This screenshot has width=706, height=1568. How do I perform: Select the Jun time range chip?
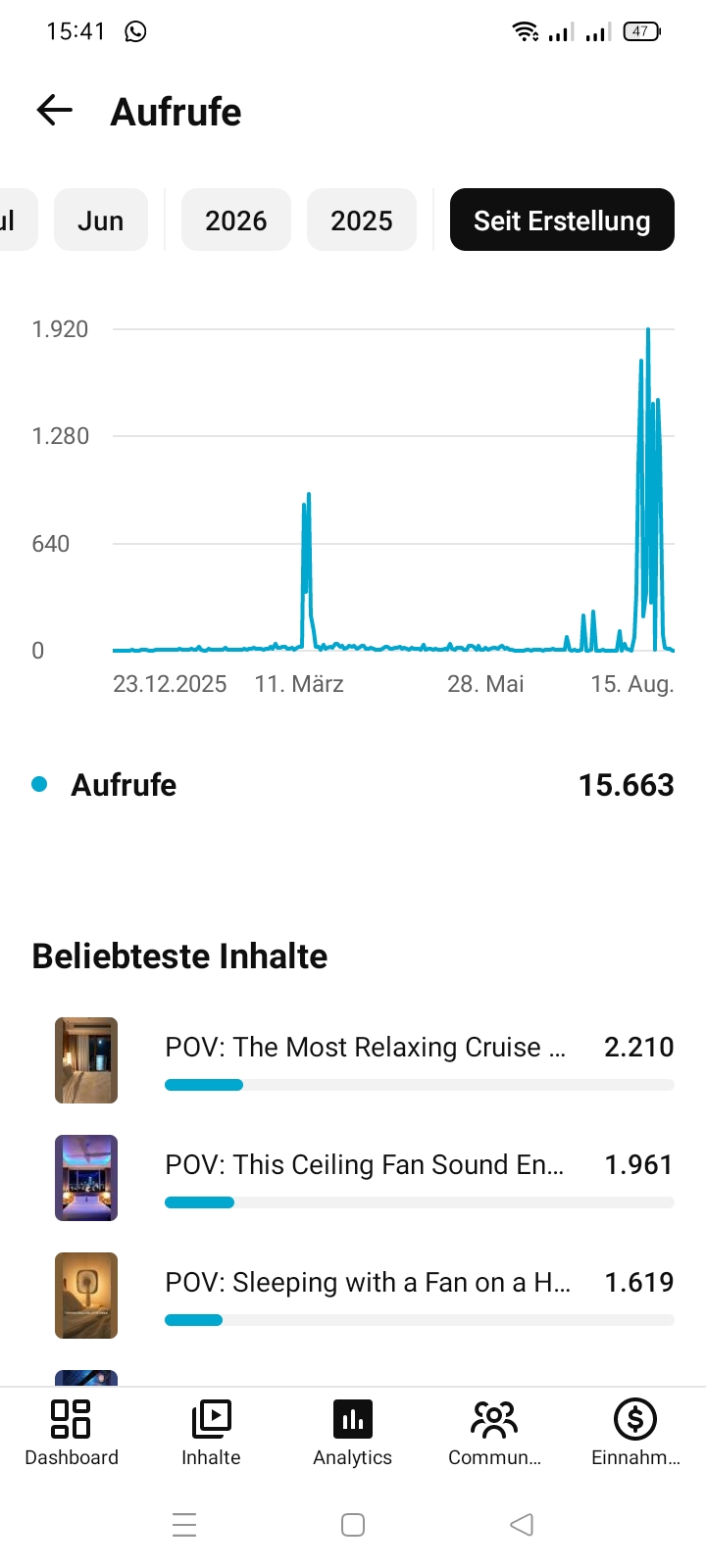click(x=101, y=220)
